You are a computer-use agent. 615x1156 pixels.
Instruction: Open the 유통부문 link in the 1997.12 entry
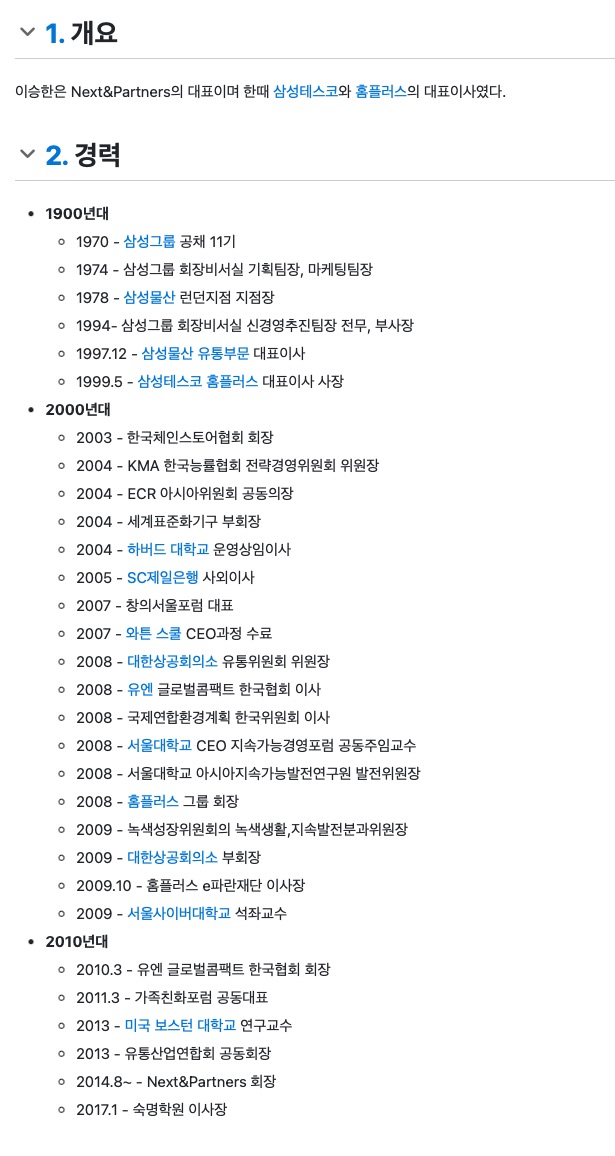[x=224, y=353]
